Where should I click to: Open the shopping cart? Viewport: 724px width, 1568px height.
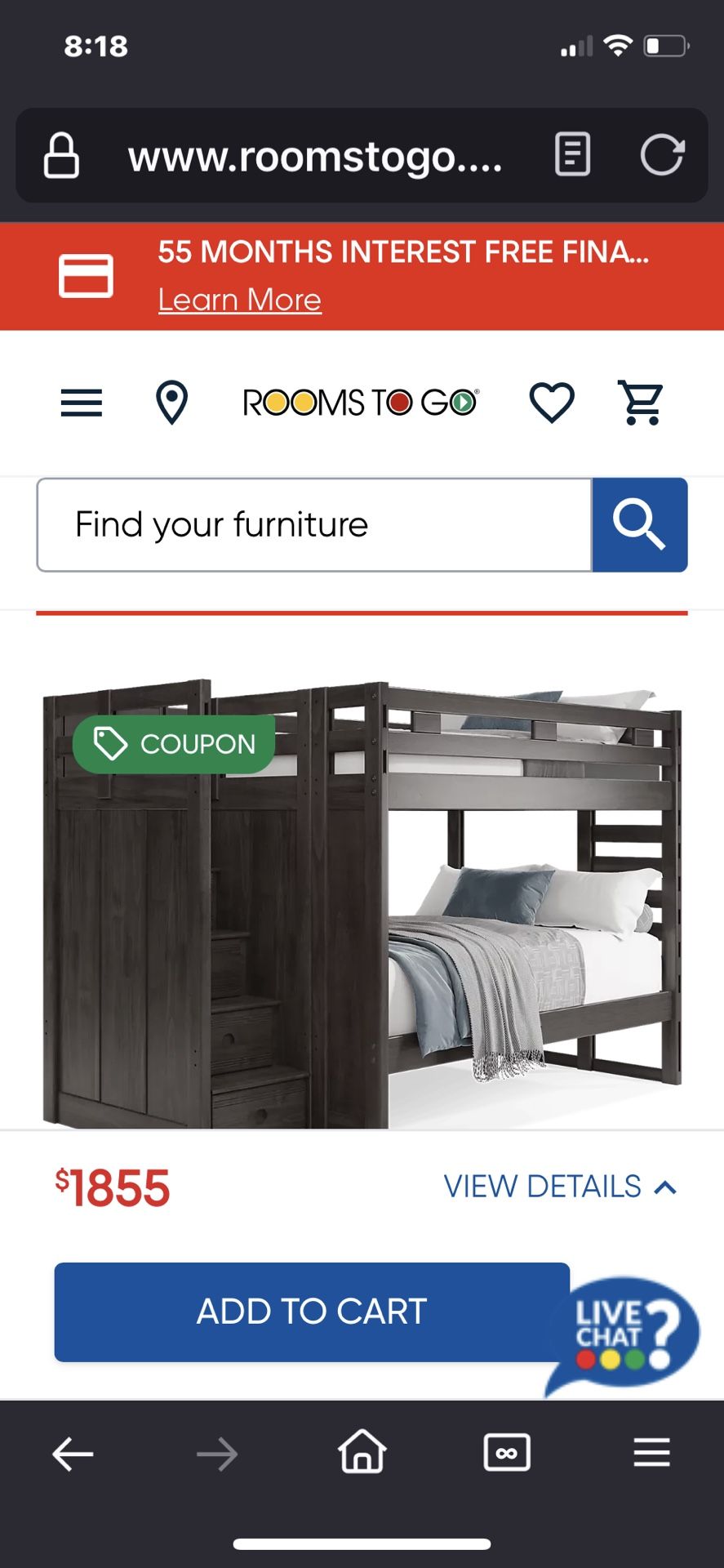pyautogui.click(x=642, y=403)
